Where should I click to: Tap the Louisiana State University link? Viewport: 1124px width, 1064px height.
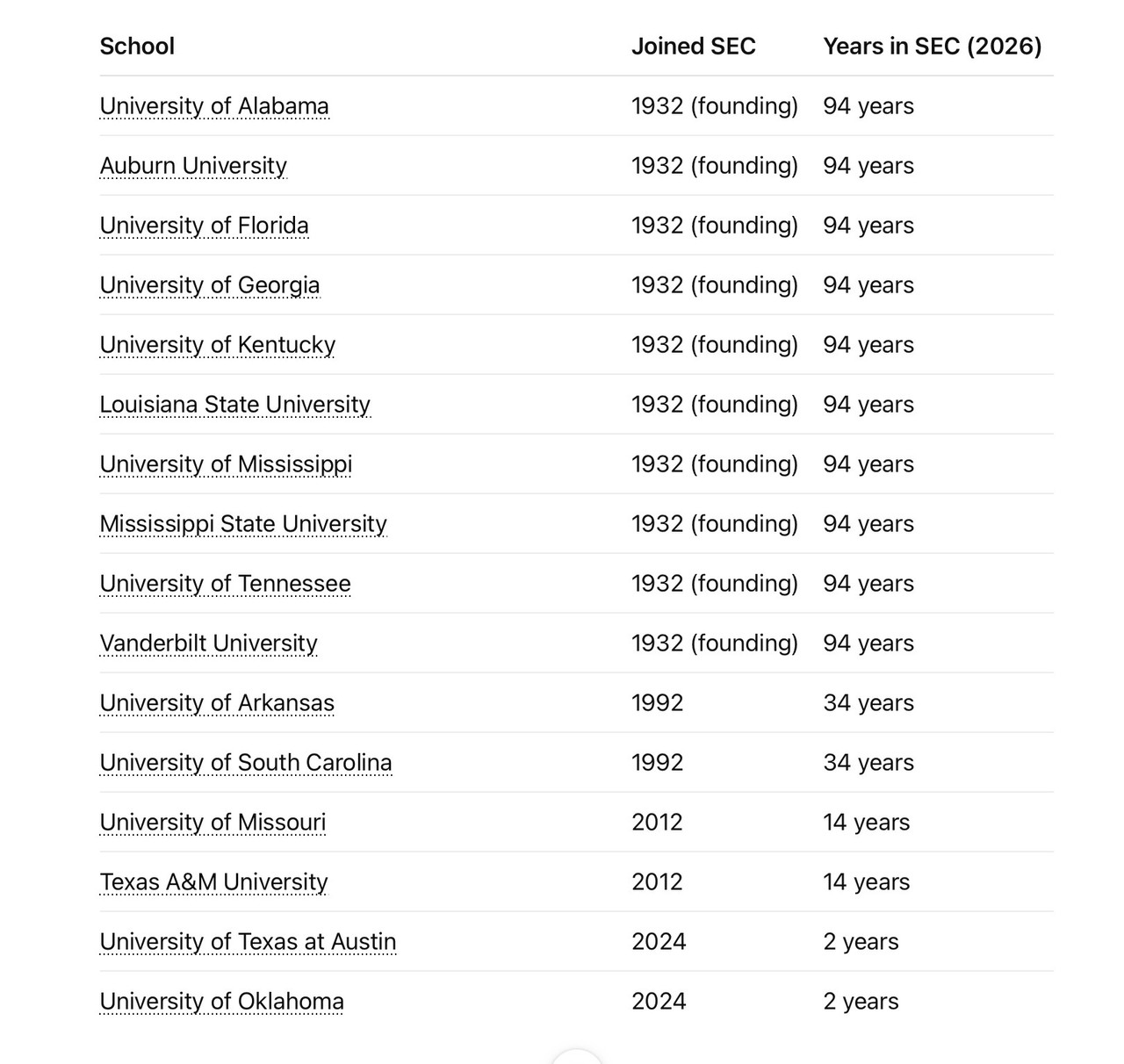[x=234, y=405]
